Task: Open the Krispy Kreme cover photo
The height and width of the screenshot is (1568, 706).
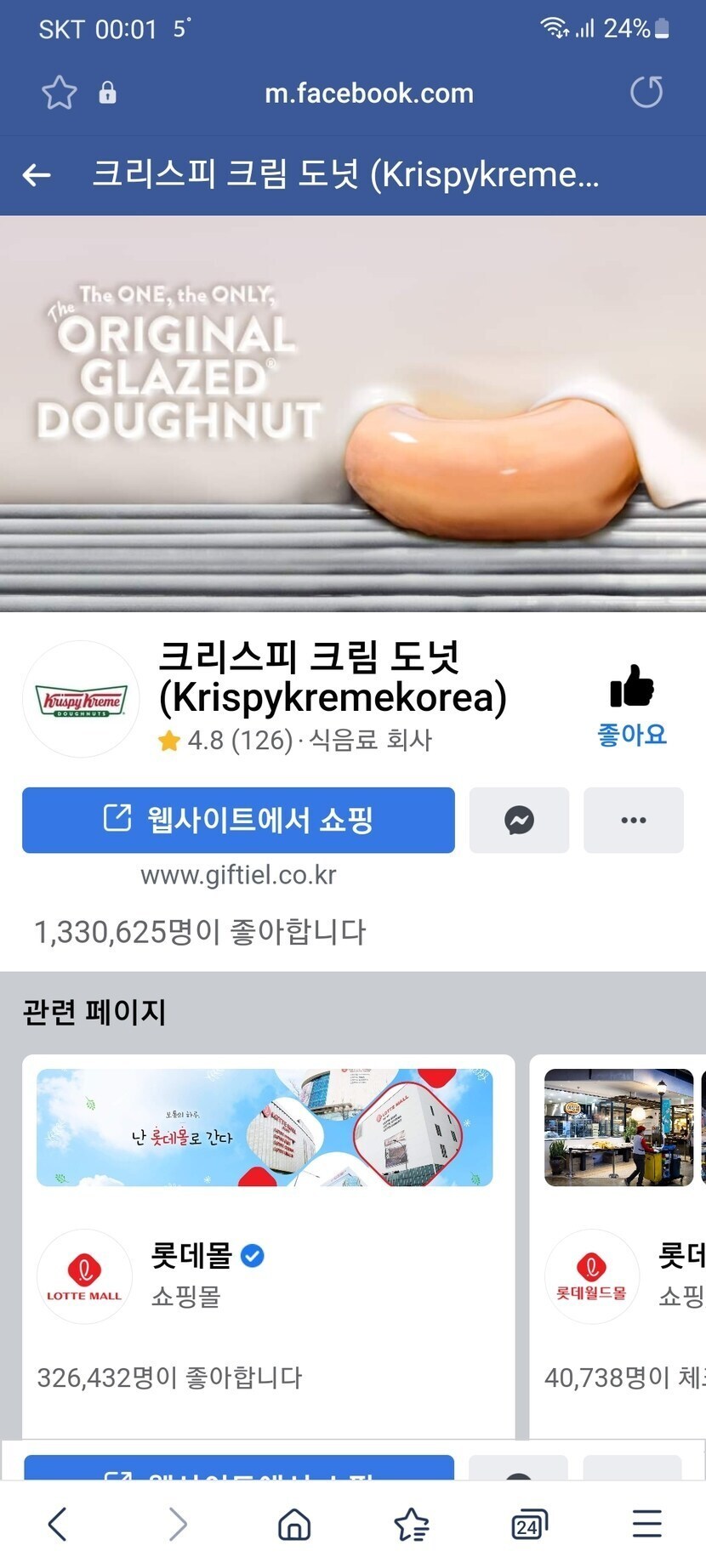Action: tap(353, 413)
